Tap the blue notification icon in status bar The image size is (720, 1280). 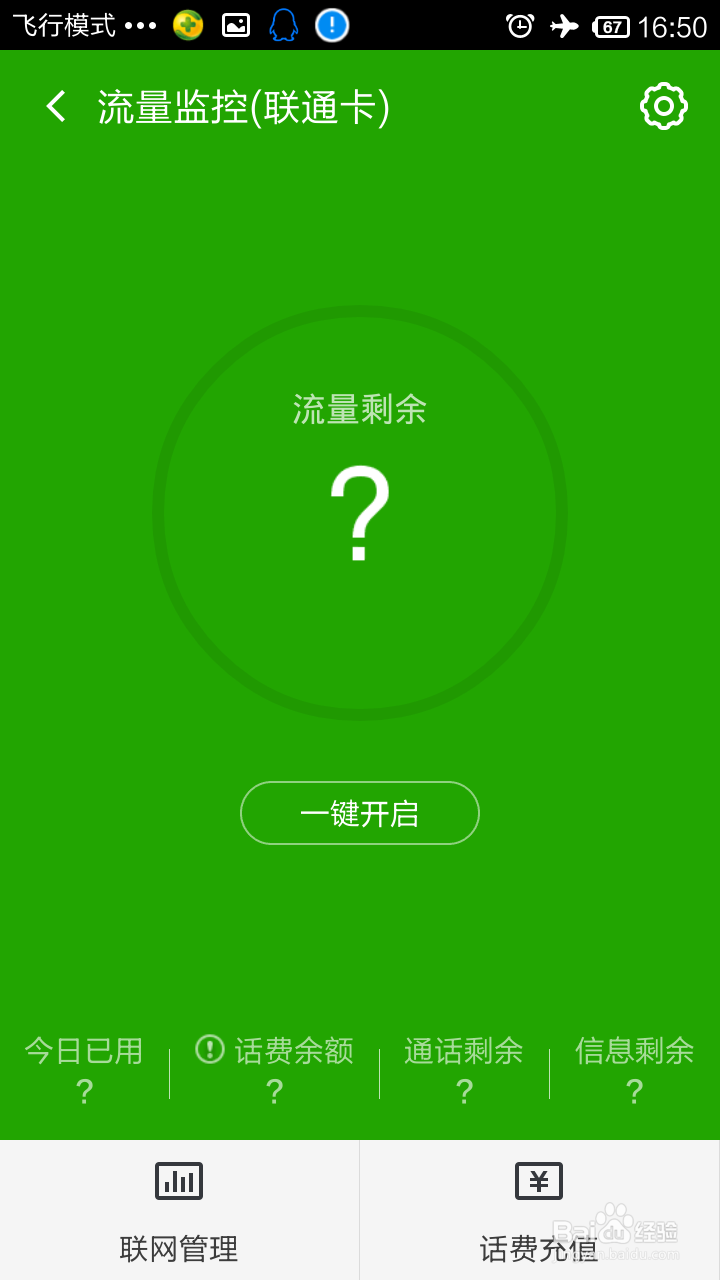pos(331,24)
